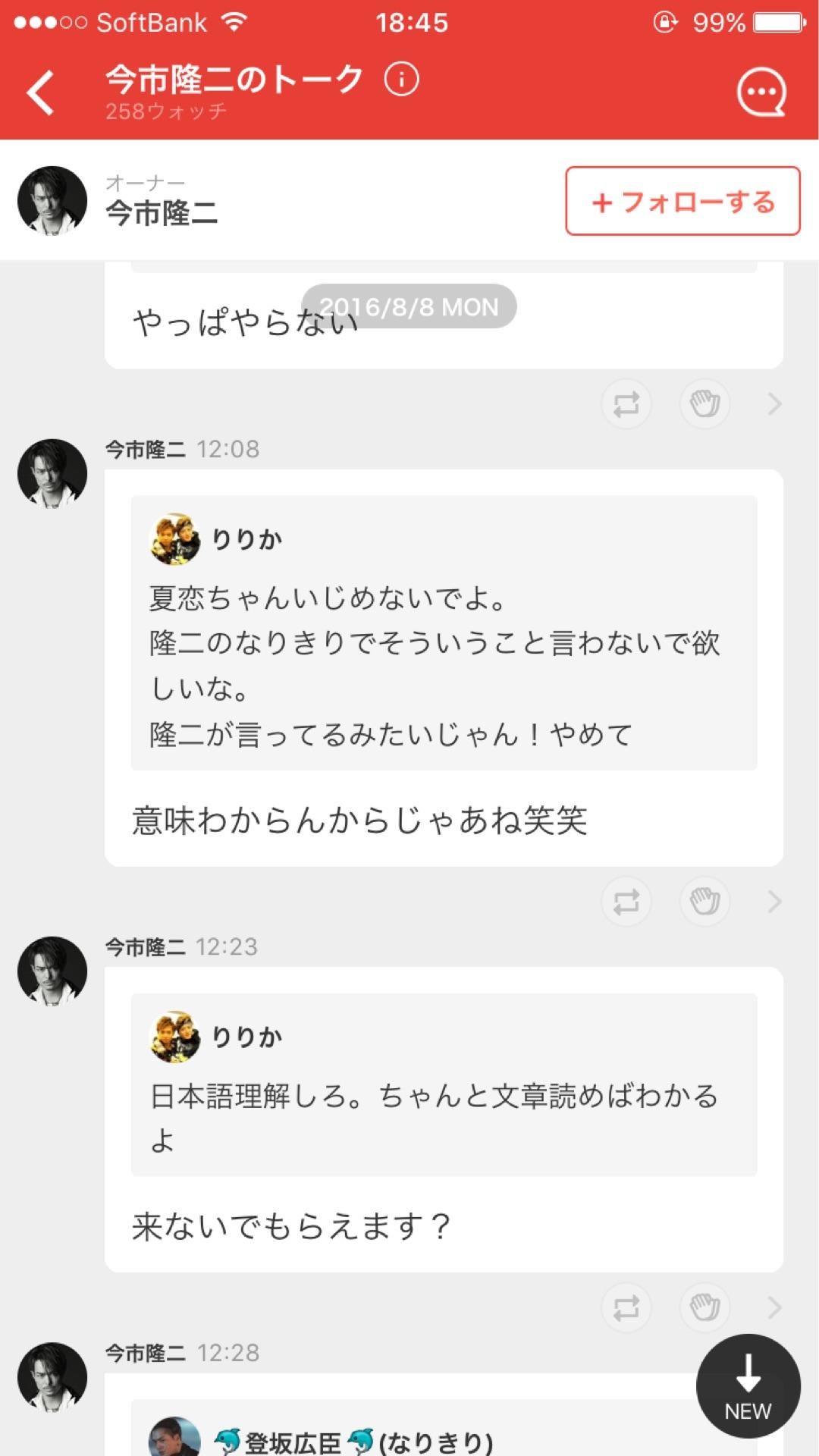Toggle follow with the +フォローする button
Viewport: 819px width, 1456px height.
pos(681,201)
